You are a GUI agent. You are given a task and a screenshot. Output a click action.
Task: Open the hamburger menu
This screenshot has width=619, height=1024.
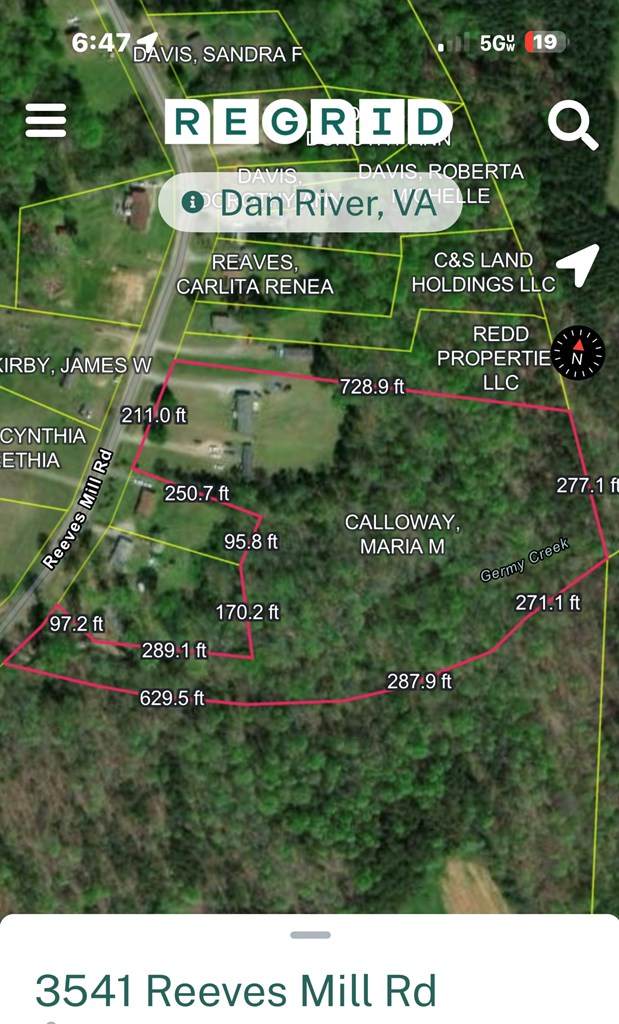coord(46,121)
